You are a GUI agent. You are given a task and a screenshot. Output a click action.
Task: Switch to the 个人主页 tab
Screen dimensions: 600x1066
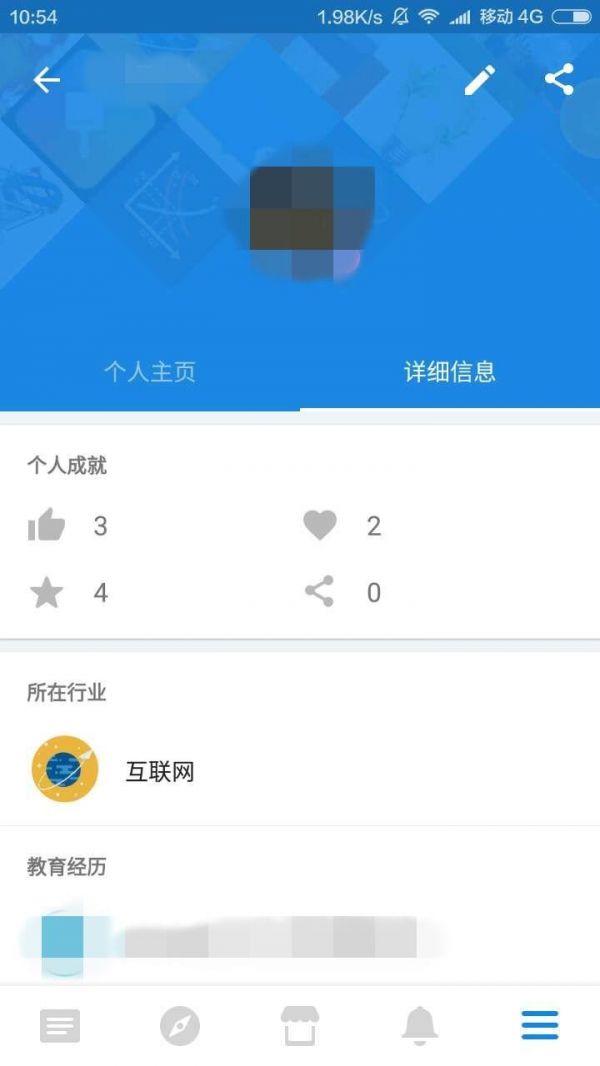(150, 373)
